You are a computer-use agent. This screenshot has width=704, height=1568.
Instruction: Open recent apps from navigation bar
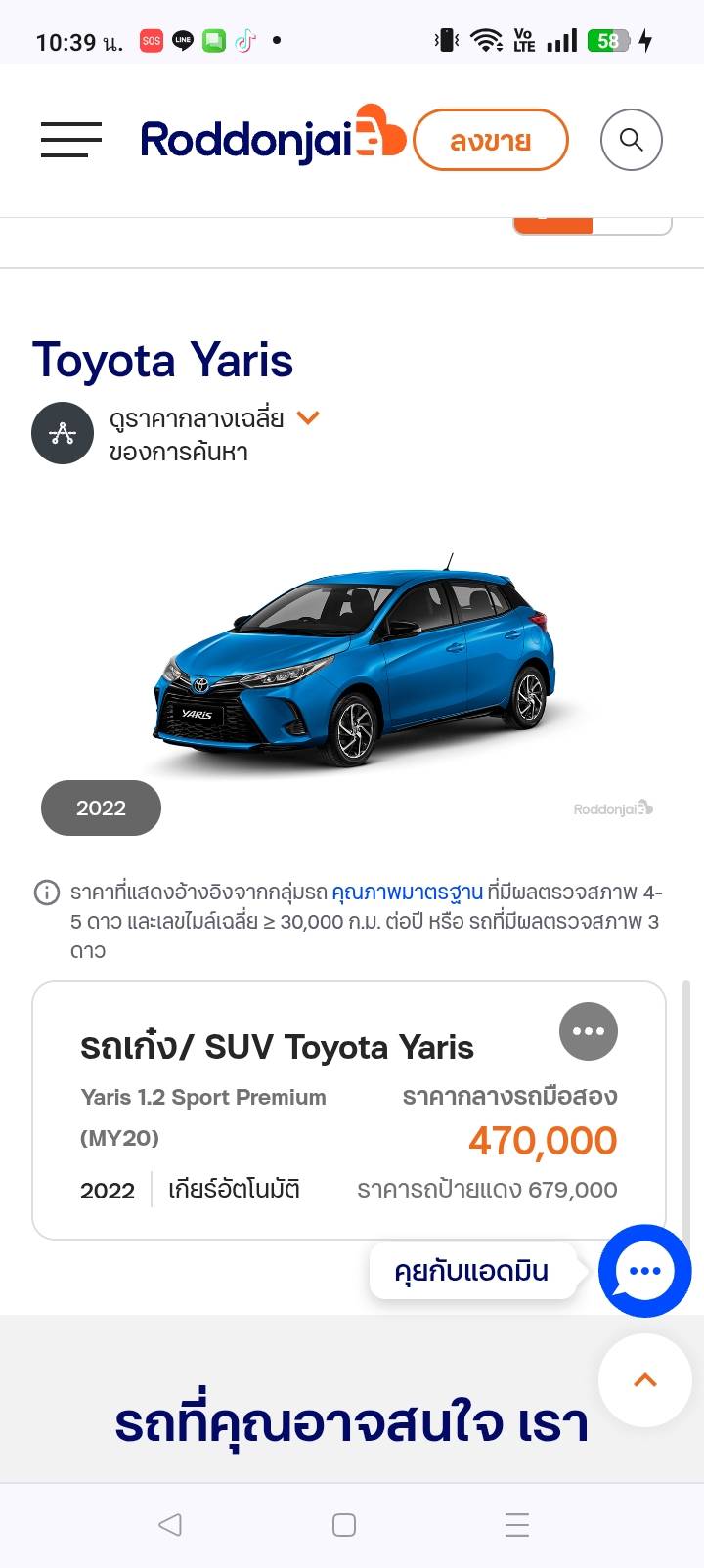coord(516,1524)
